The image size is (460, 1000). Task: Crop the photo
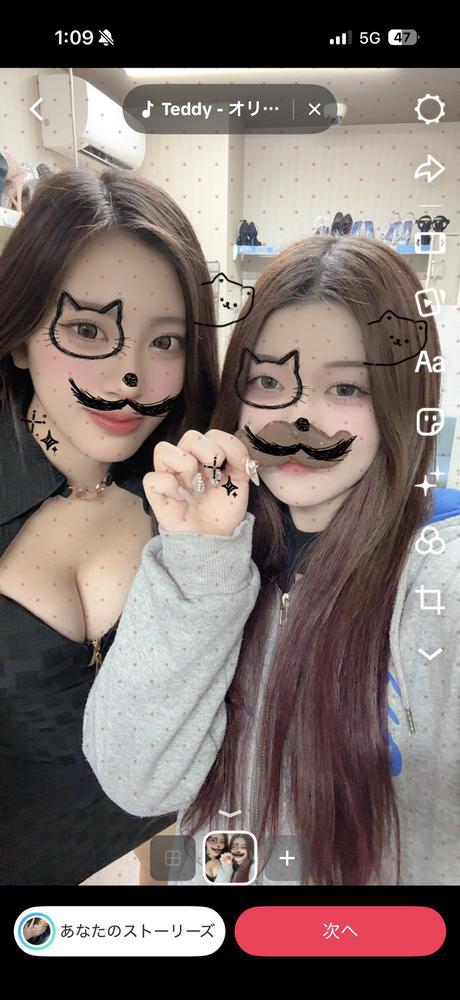pyautogui.click(x=429, y=601)
